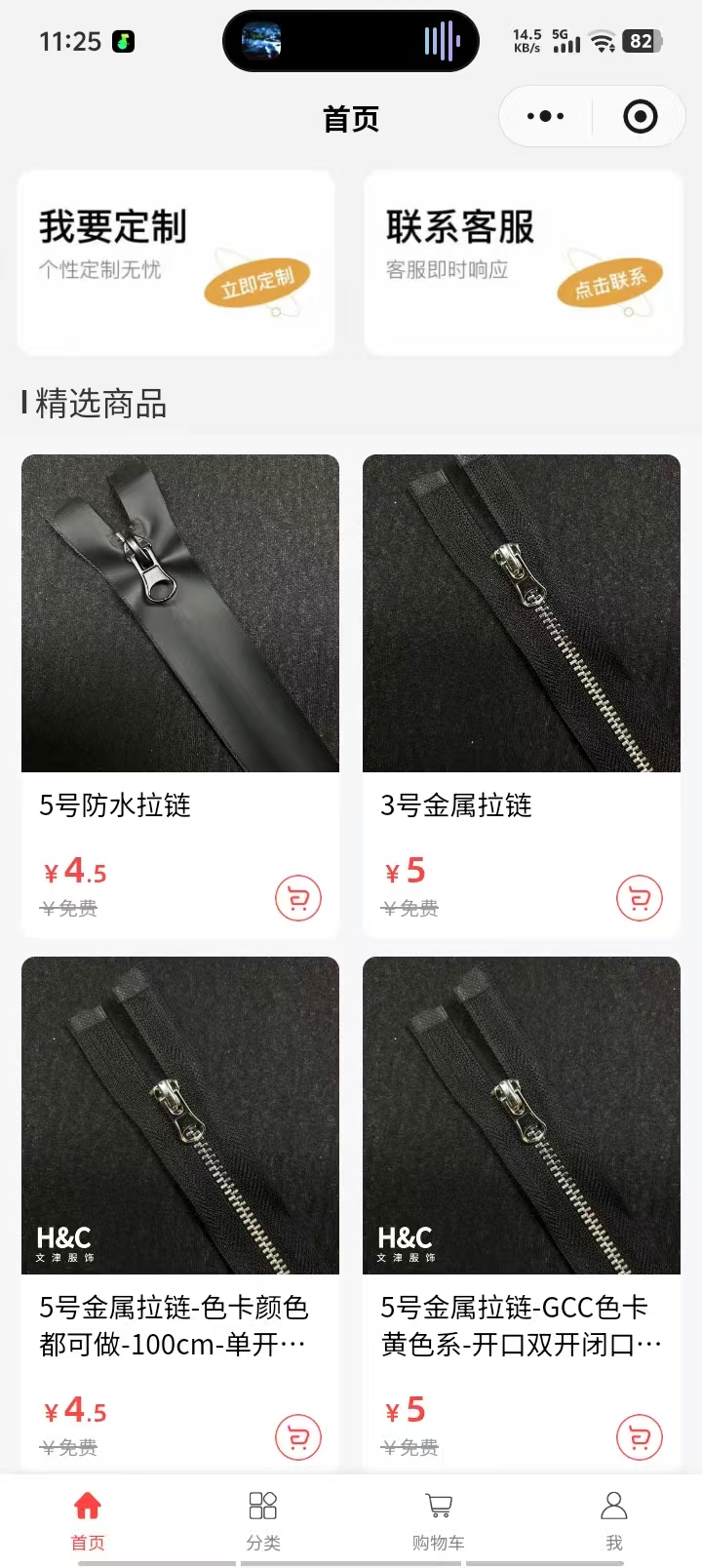Open the 联系客服 customer service card

pyautogui.click(x=523, y=261)
